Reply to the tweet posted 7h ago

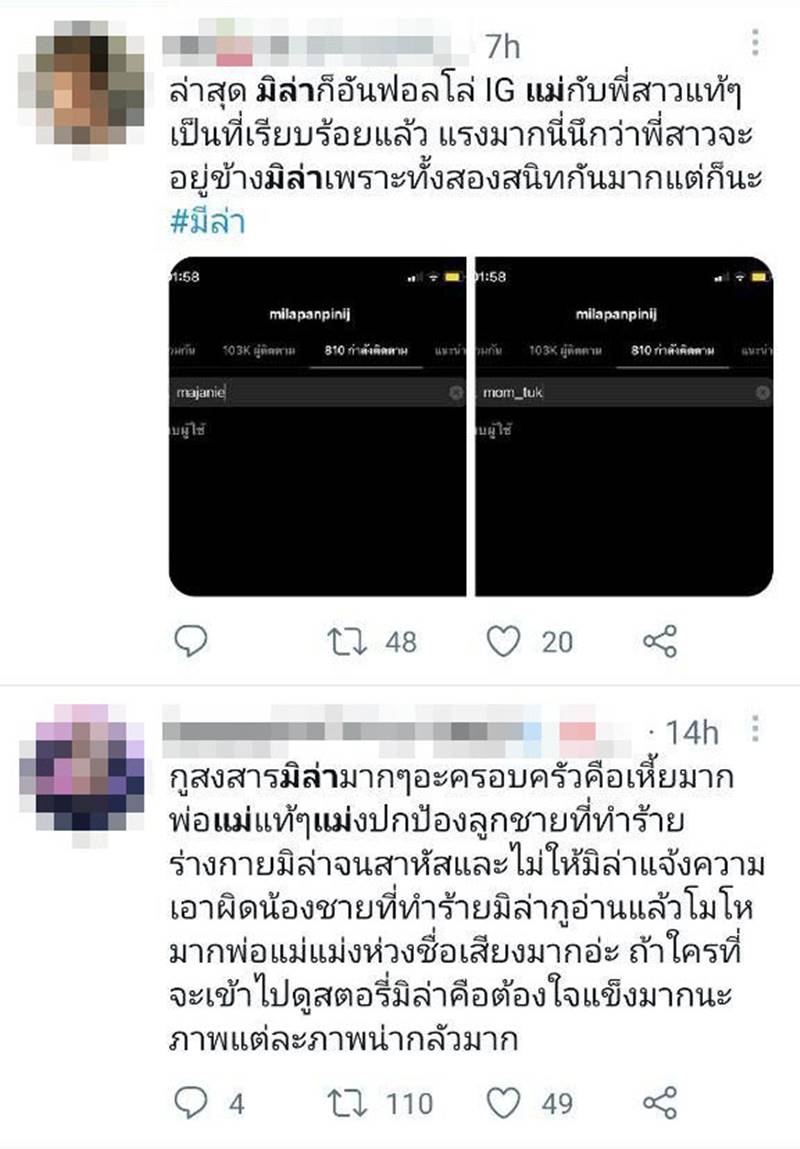point(190,640)
